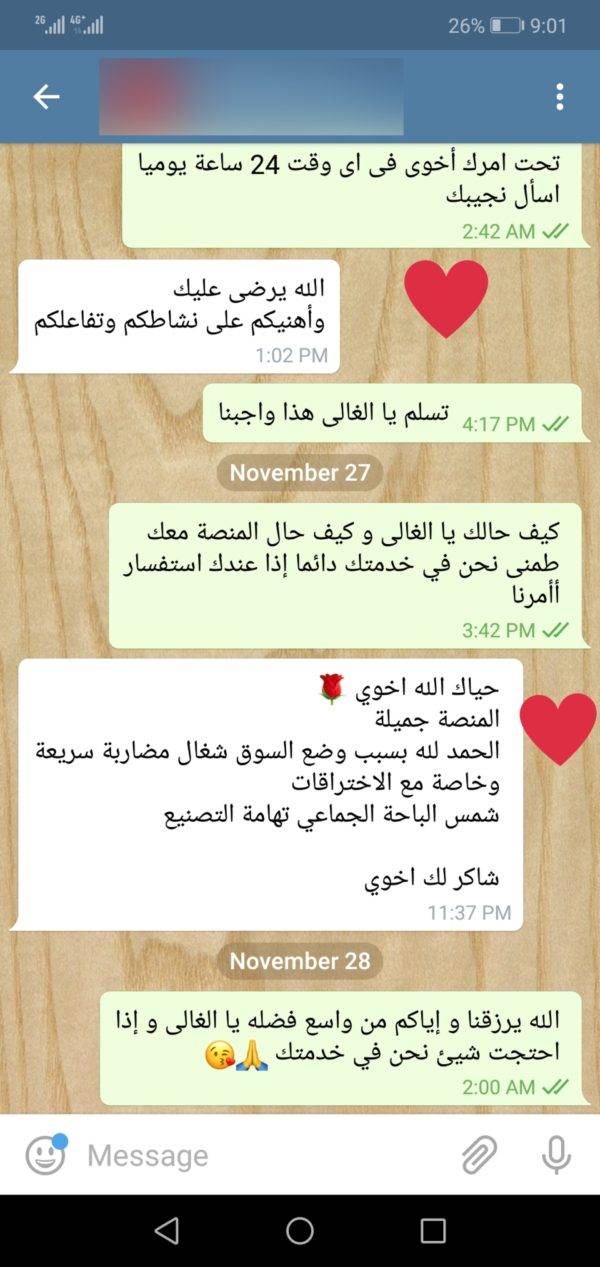Open the emoji picker
Image resolution: width=600 pixels, height=1267 pixels.
[x=46, y=1155]
